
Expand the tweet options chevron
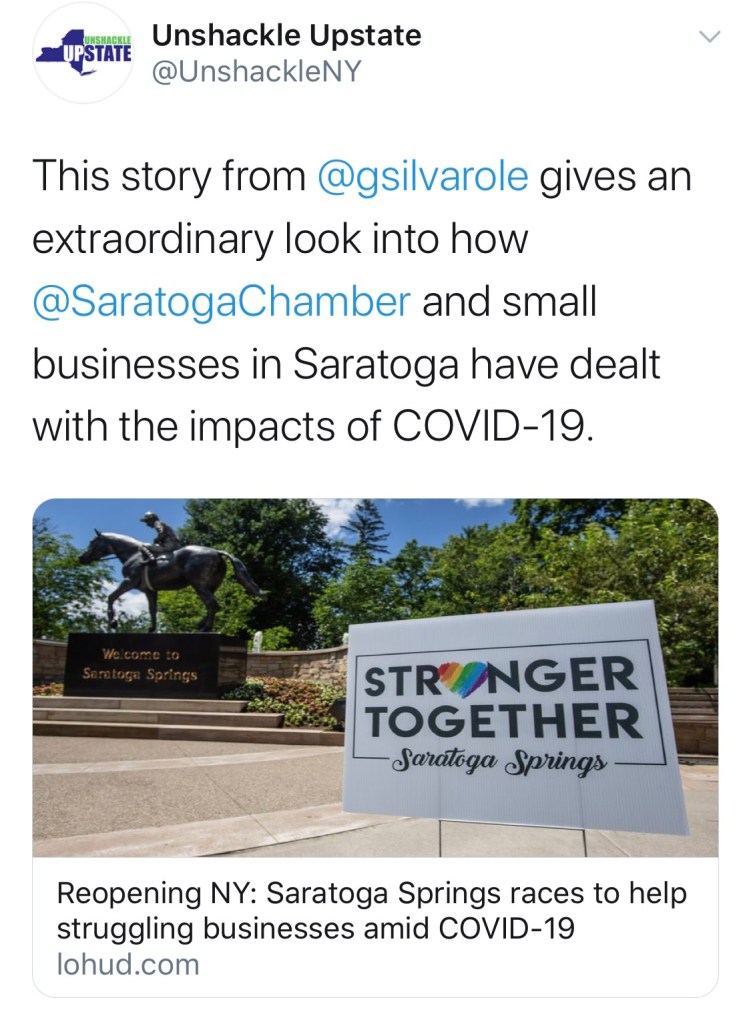708,37
